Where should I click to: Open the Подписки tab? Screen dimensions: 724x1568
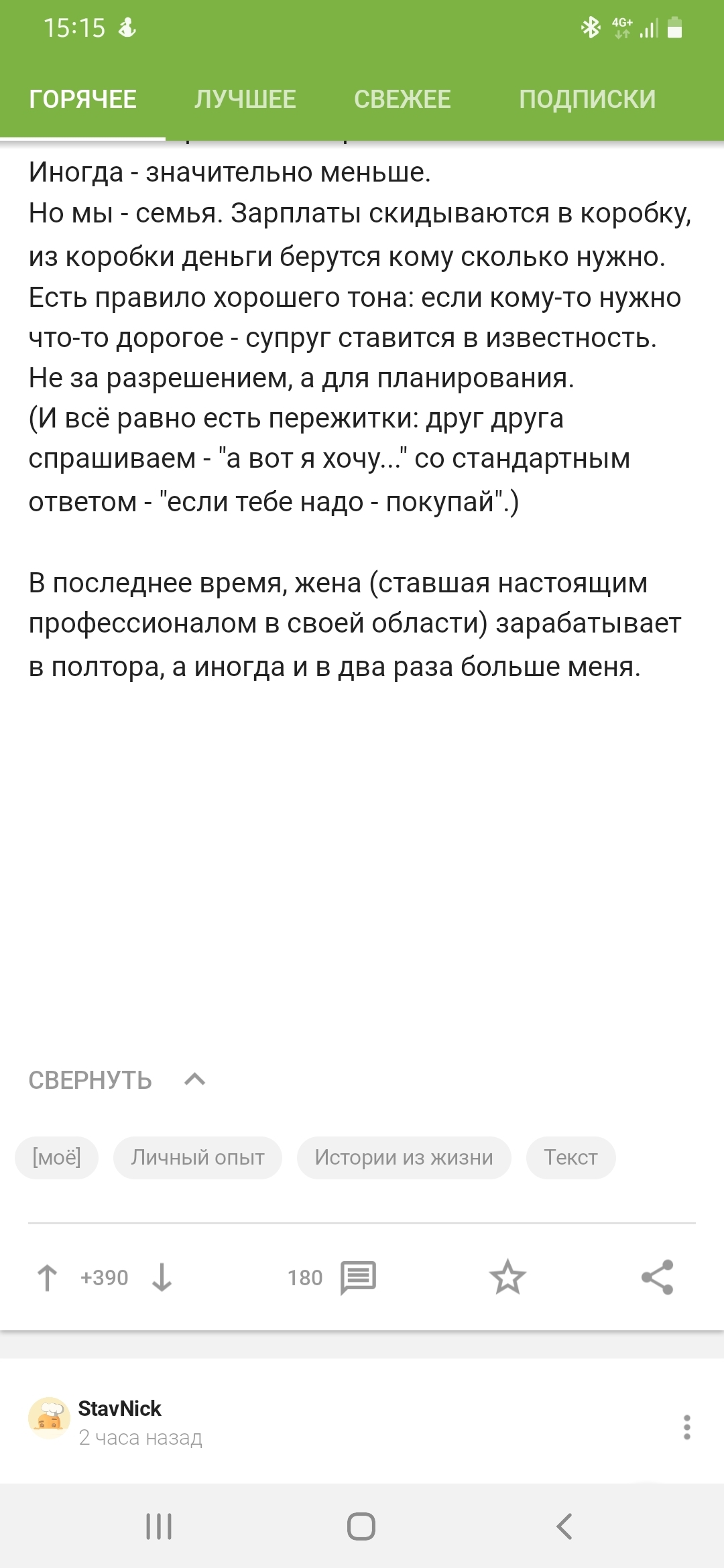point(587,99)
